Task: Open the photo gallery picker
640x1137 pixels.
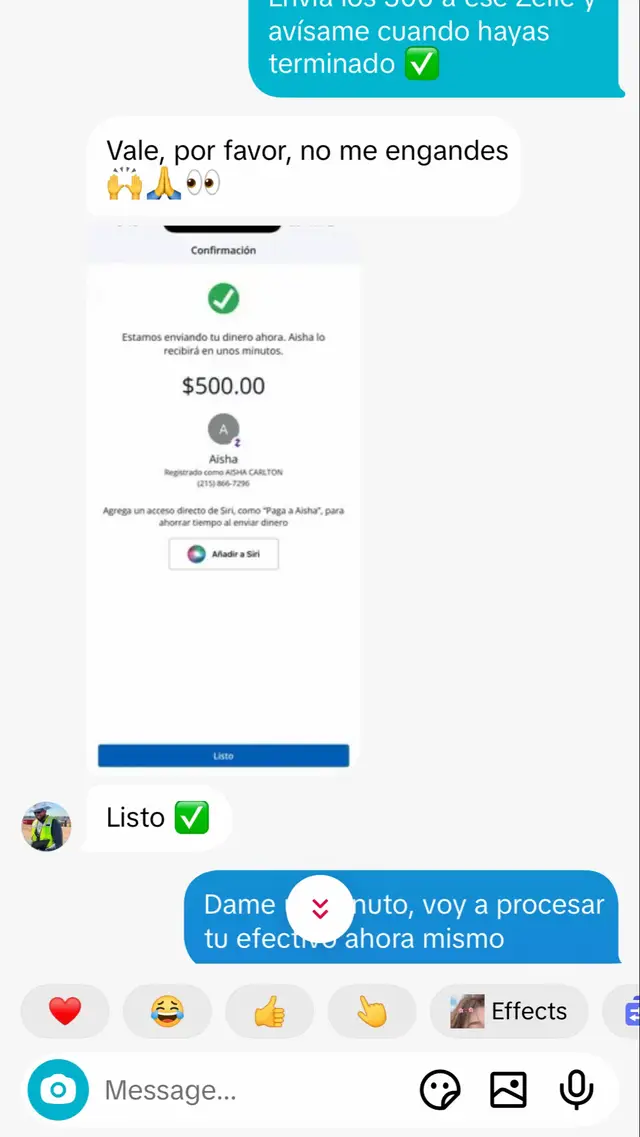Action: coord(508,1089)
